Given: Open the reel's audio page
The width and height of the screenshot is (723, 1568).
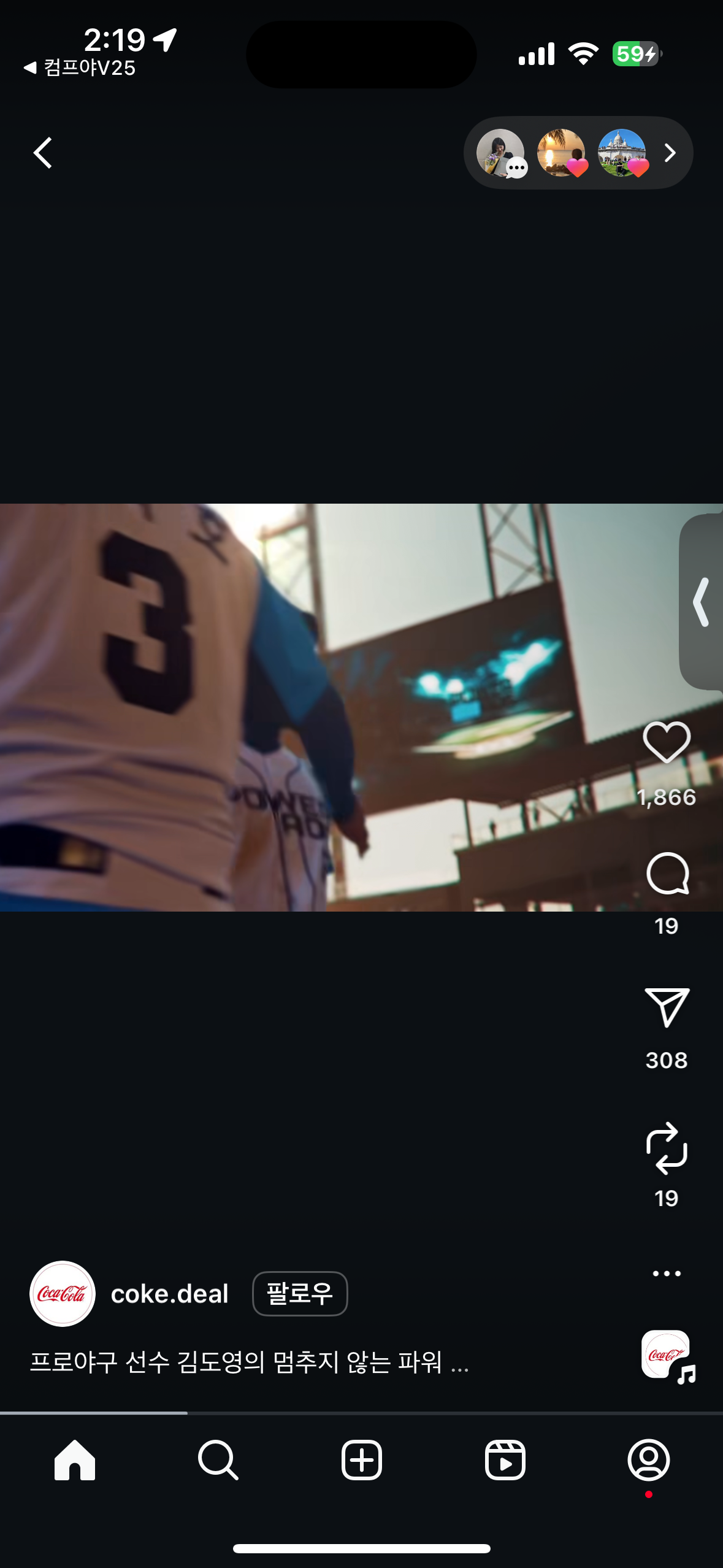Looking at the screenshot, I should [x=668, y=1356].
